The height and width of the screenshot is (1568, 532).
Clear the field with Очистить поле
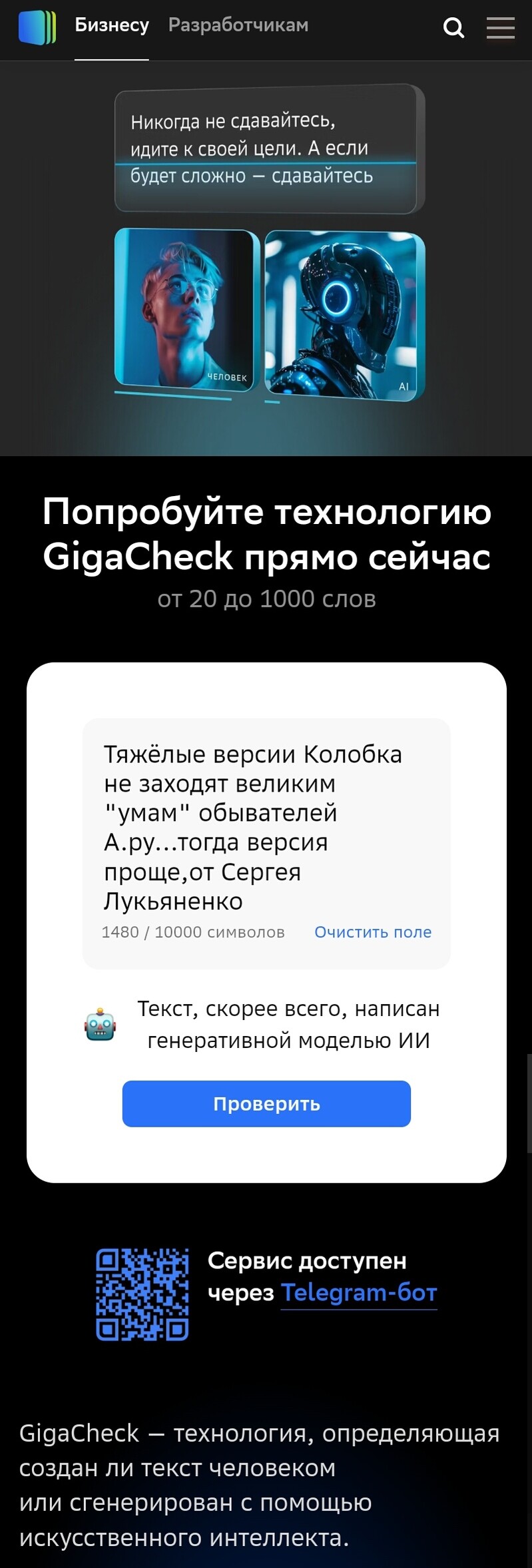373,932
